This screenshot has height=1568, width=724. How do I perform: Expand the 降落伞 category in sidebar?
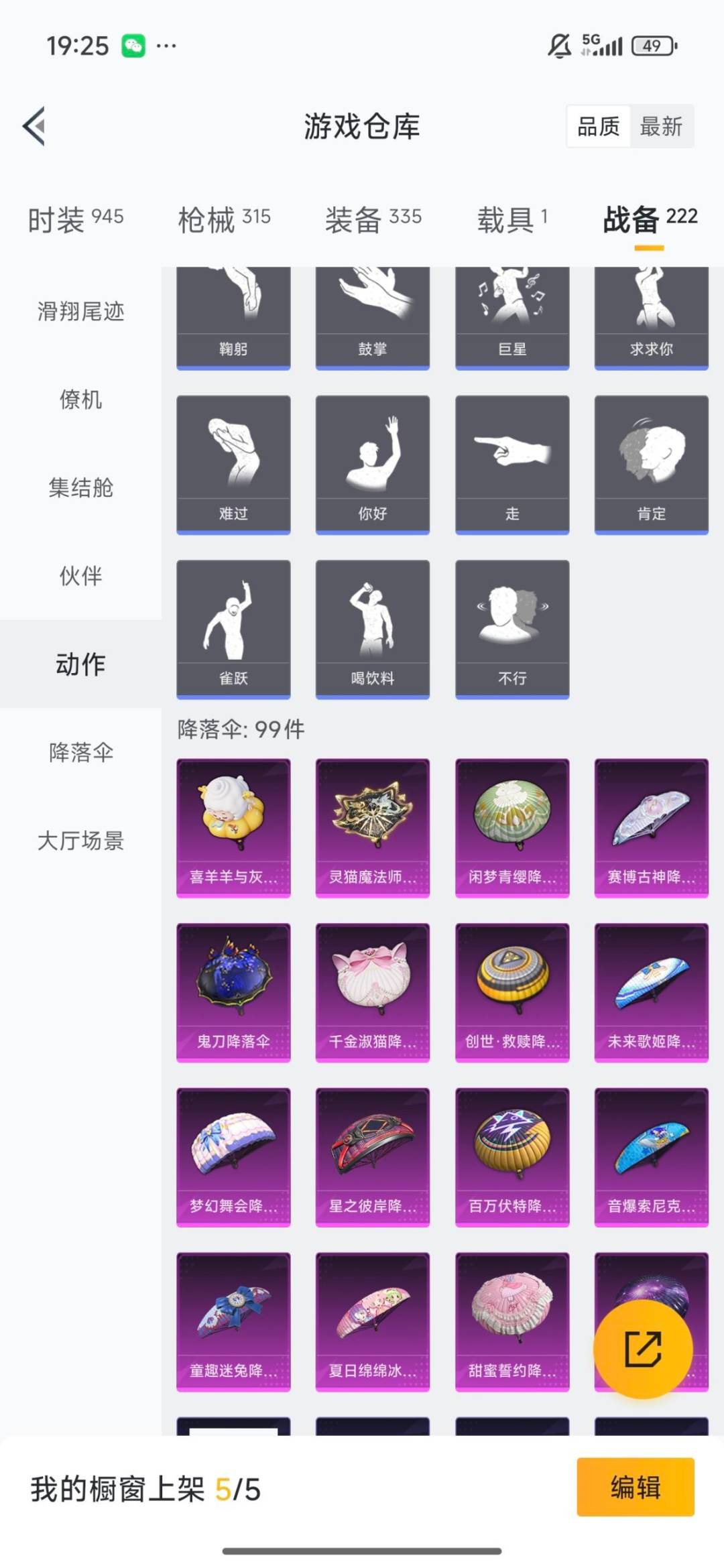(x=80, y=753)
